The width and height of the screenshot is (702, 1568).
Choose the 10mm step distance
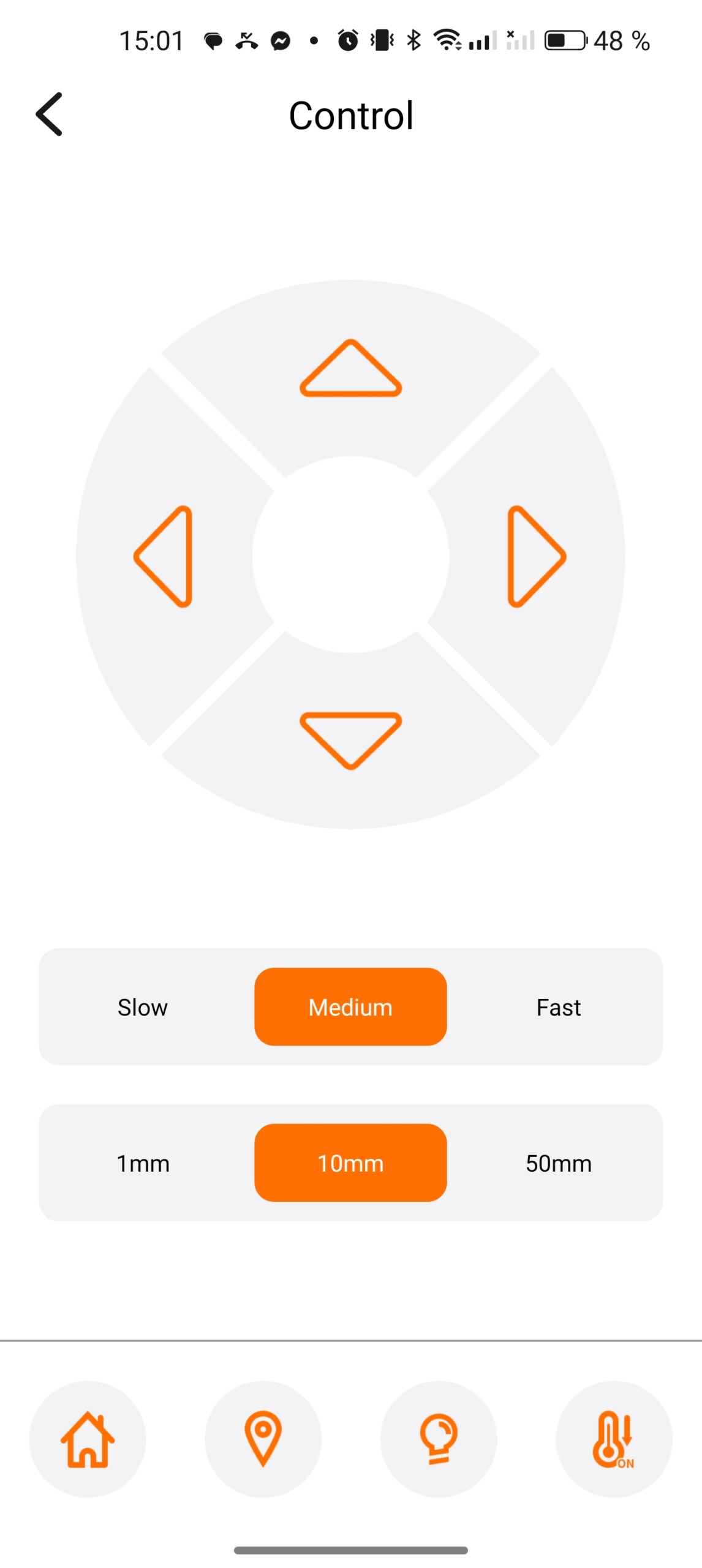350,1163
